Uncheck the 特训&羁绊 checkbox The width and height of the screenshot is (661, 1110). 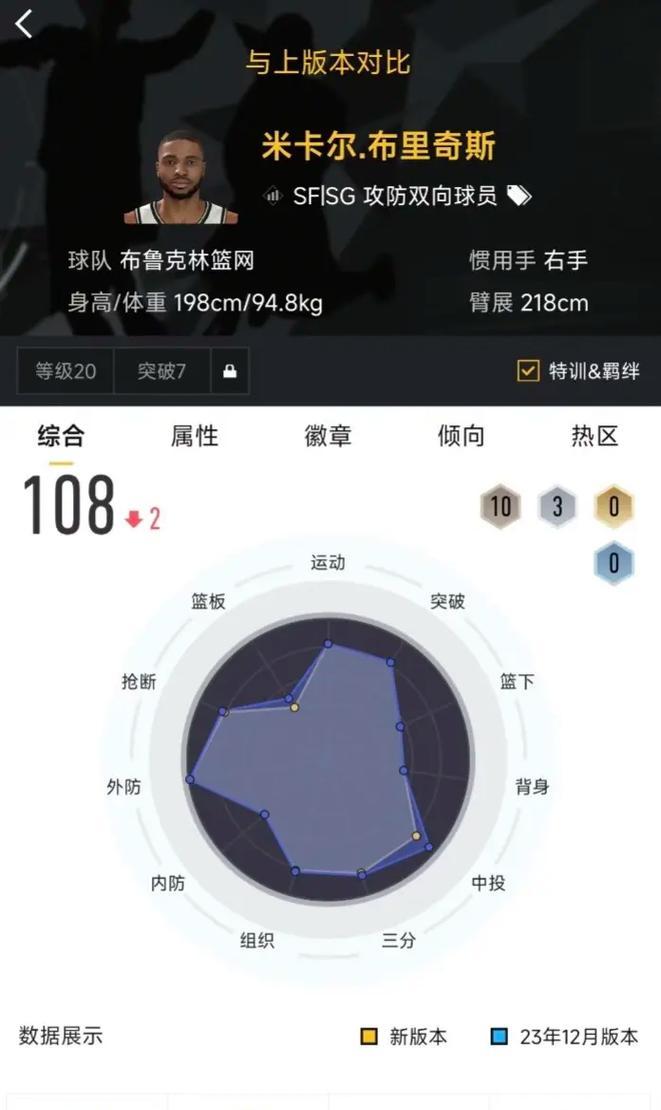pyautogui.click(x=528, y=371)
